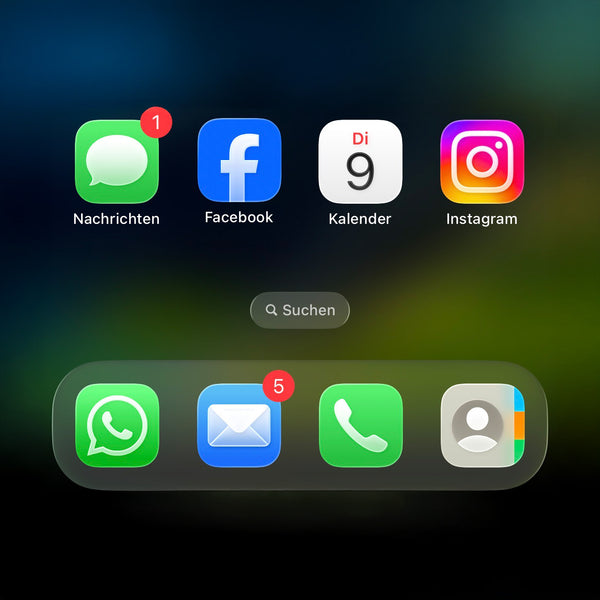Launch Instagram
600x600 pixels.
tap(482, 161)
